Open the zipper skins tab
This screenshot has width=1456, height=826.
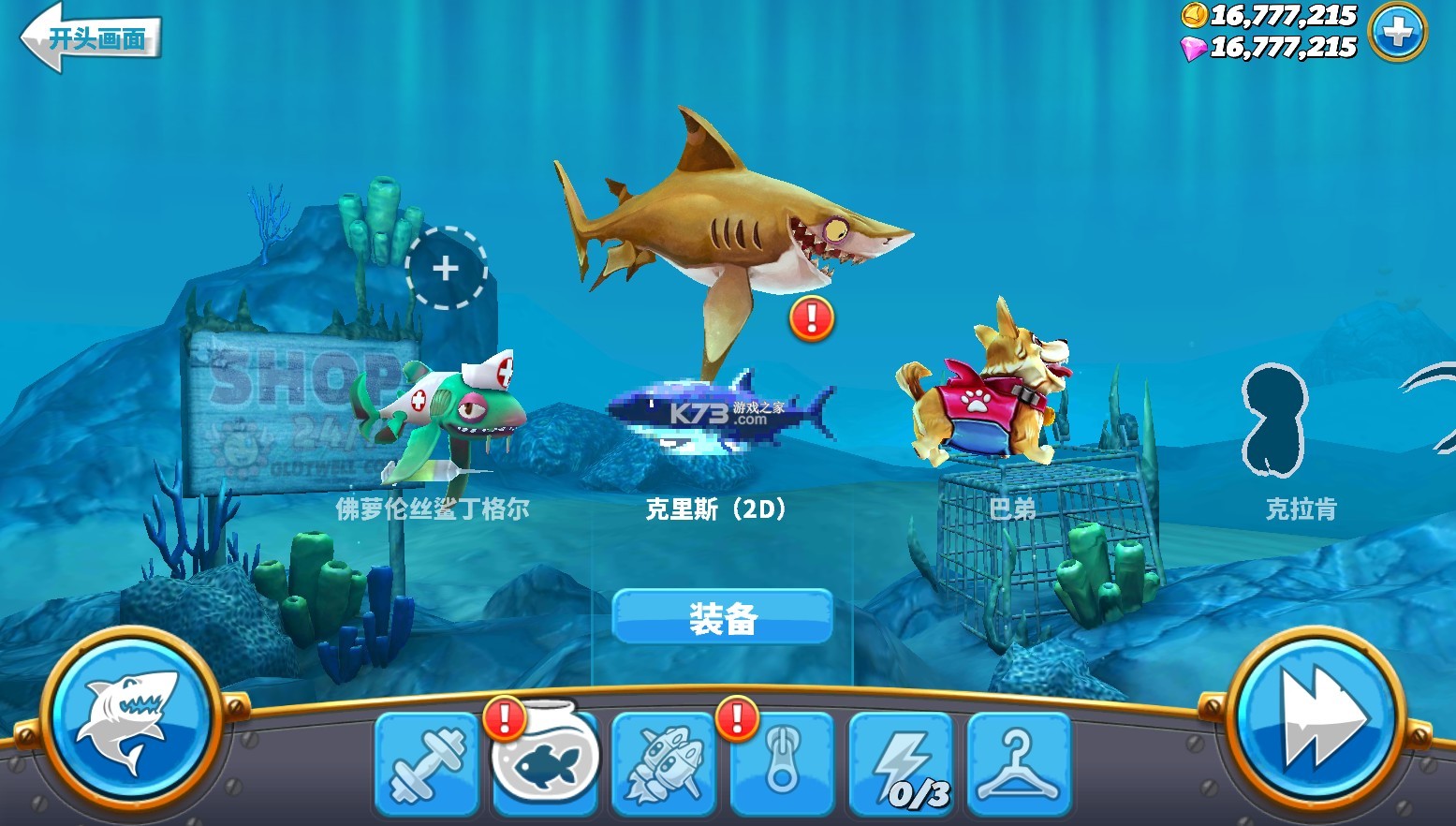point(782,763)
